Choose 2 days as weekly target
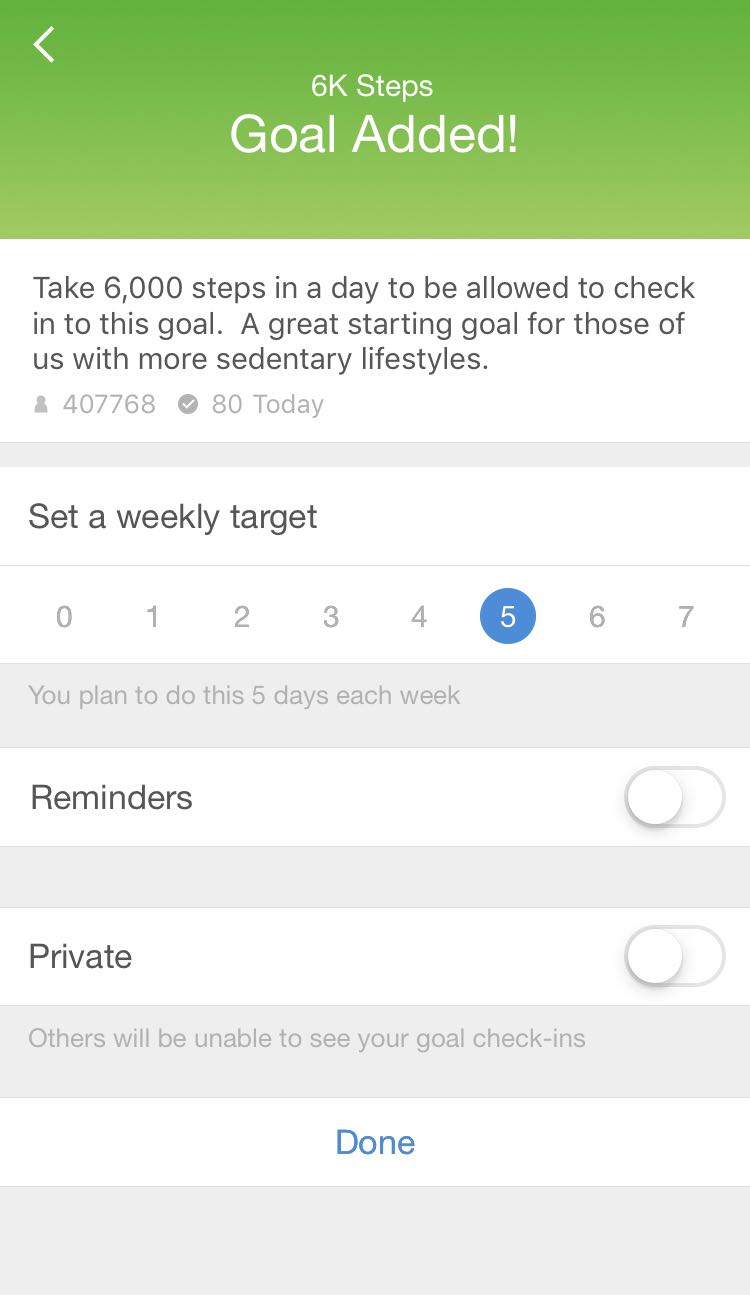The height and width of the screenshot is (1295, 750). (x=242, y=617)
